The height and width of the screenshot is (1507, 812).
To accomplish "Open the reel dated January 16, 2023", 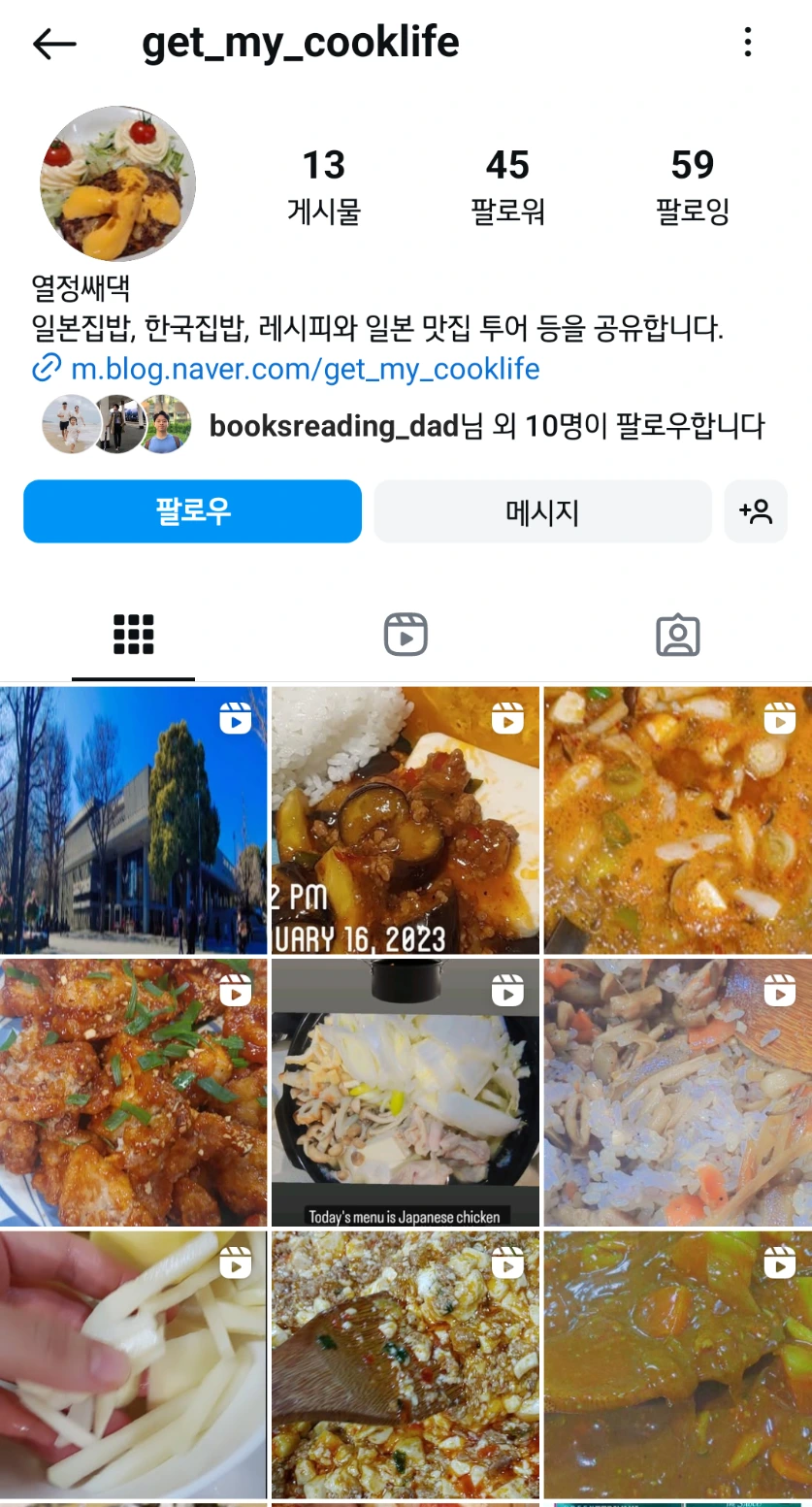I will (x=406, y=820).
